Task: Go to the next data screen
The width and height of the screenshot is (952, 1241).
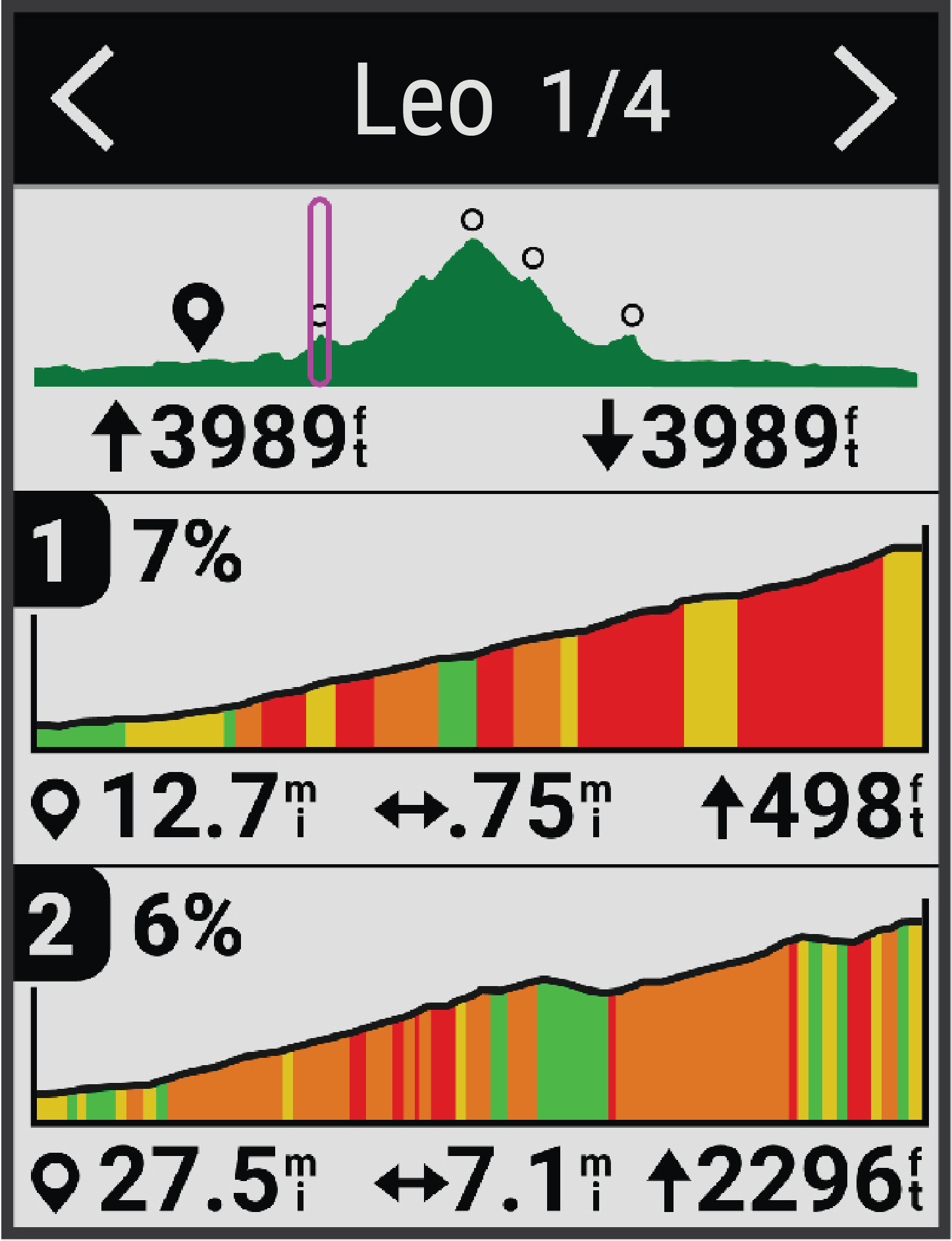Action: point(864,99)
